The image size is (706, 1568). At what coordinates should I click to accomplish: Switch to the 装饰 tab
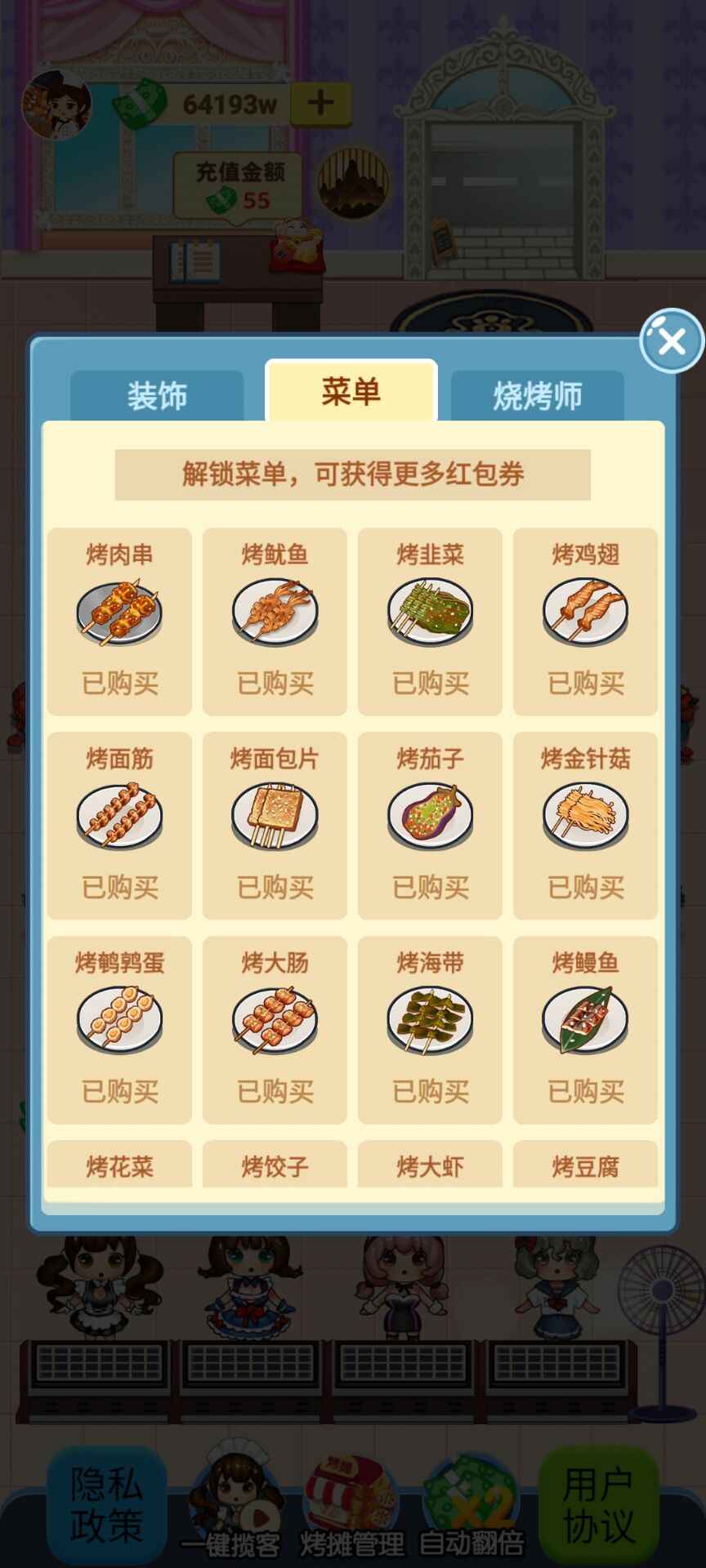coord(157,396)
